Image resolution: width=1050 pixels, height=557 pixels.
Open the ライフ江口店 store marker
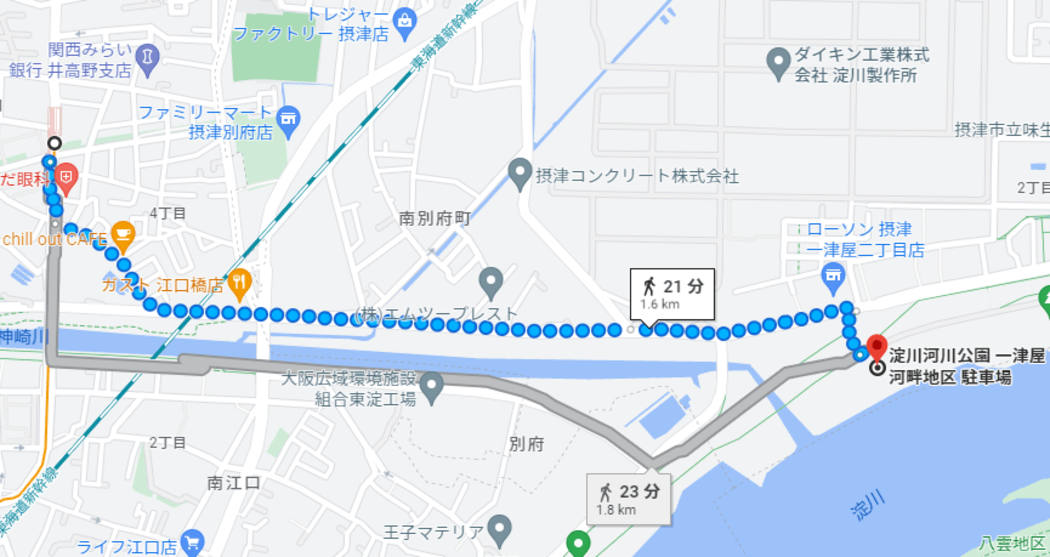tap(193, 545)
